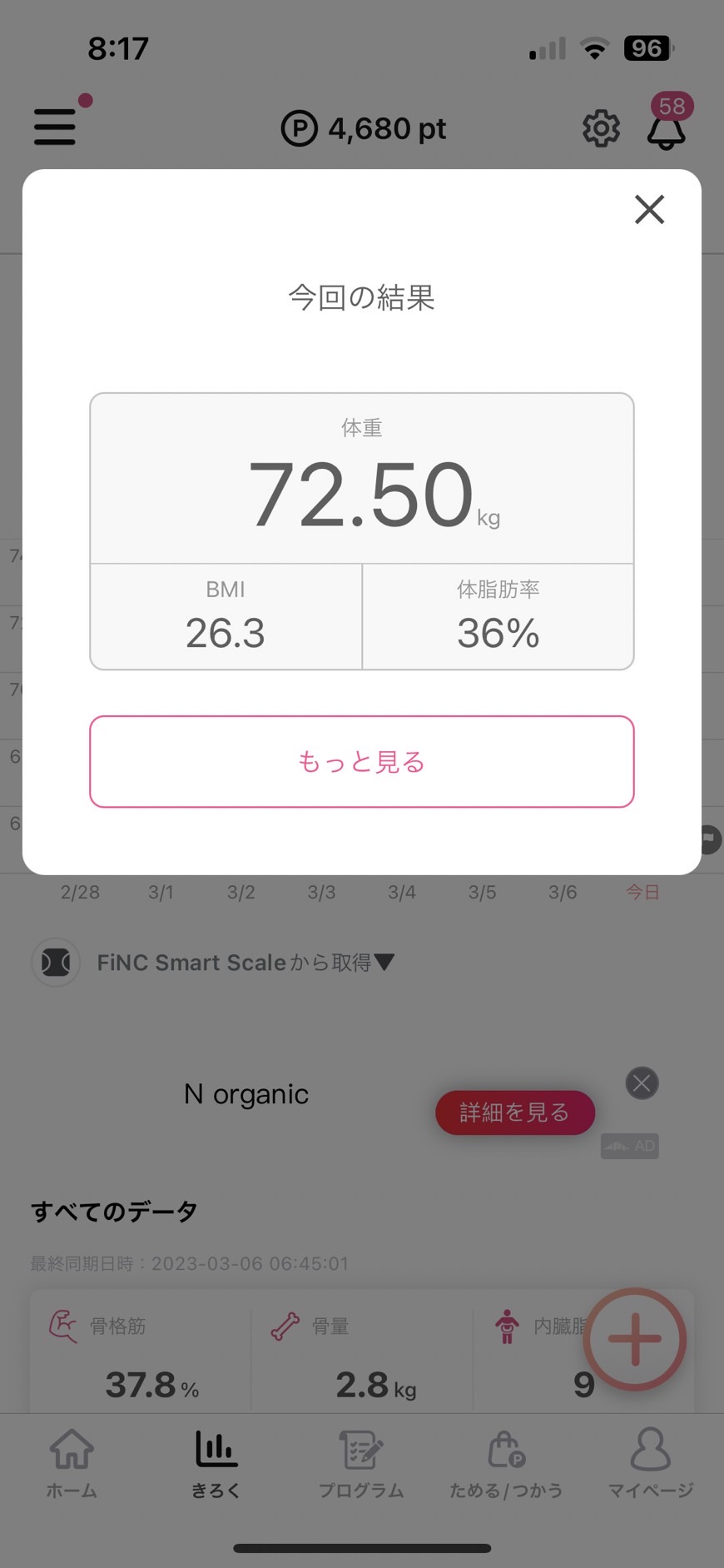724x1568 pixels.
Task: Dismiss the N organic ad
Action: tap(642, 1083)
